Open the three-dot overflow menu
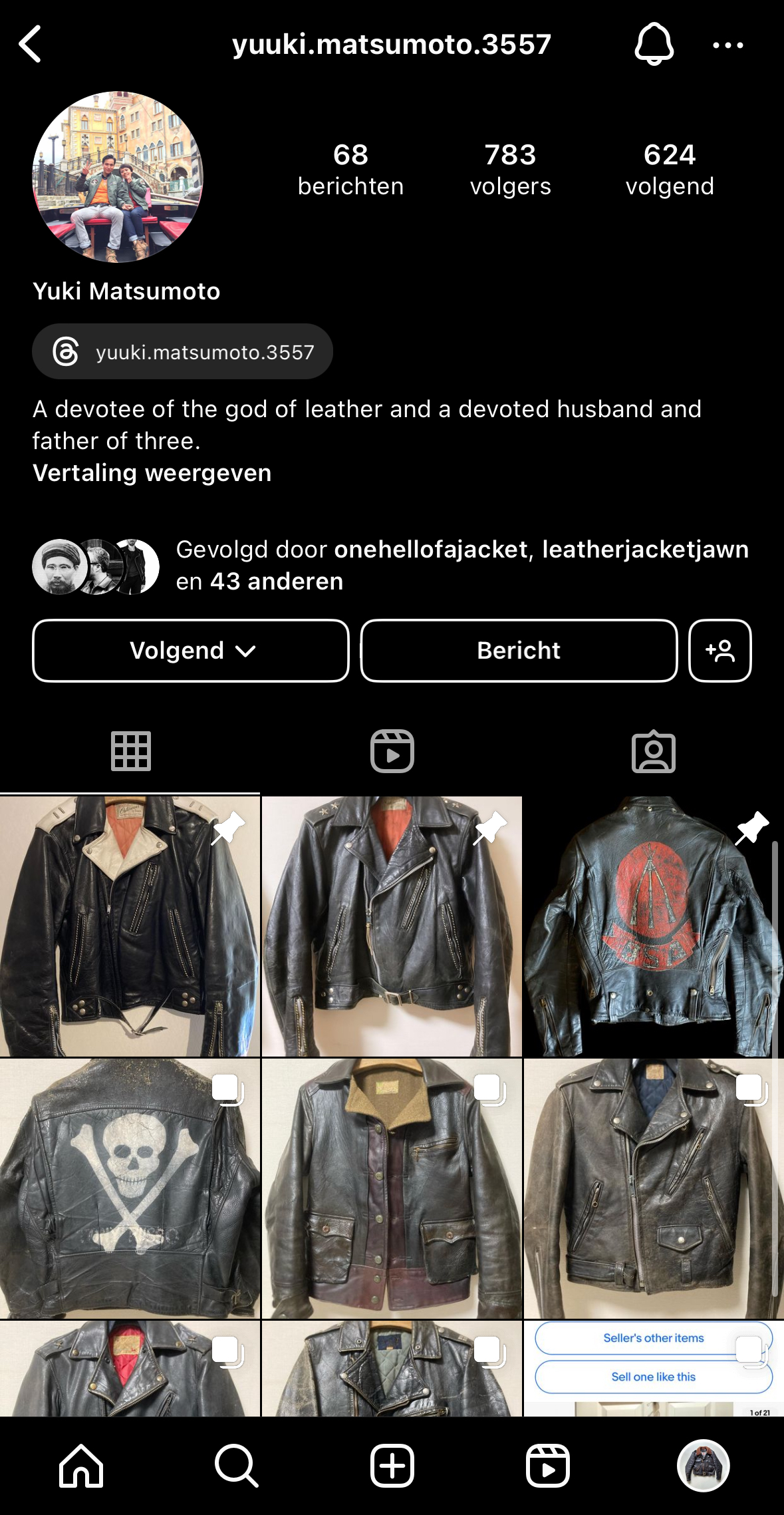 point(728,45)
